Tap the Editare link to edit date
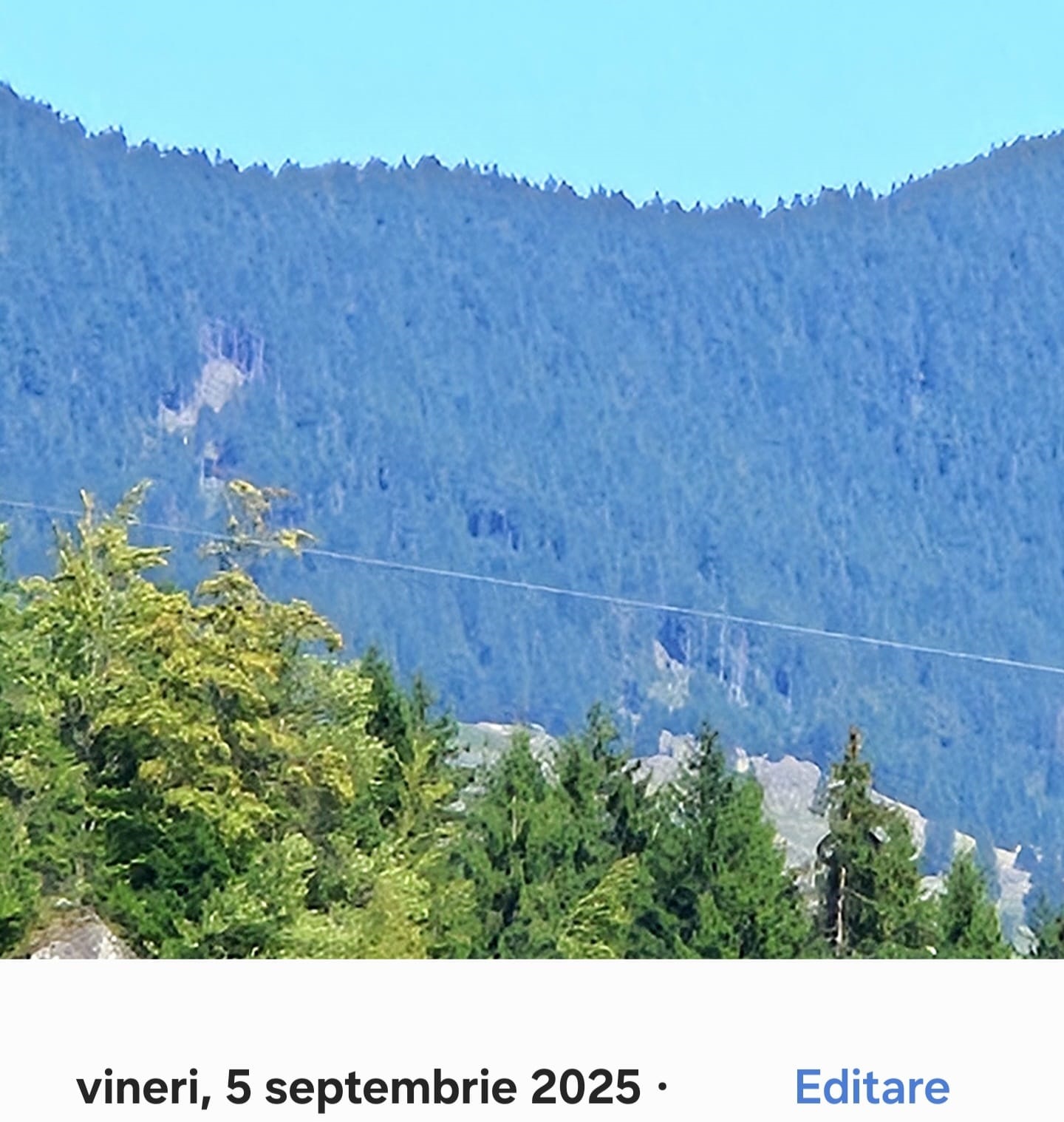This screenshot has width=1064, height=1122. click(x=872, y=1087)
